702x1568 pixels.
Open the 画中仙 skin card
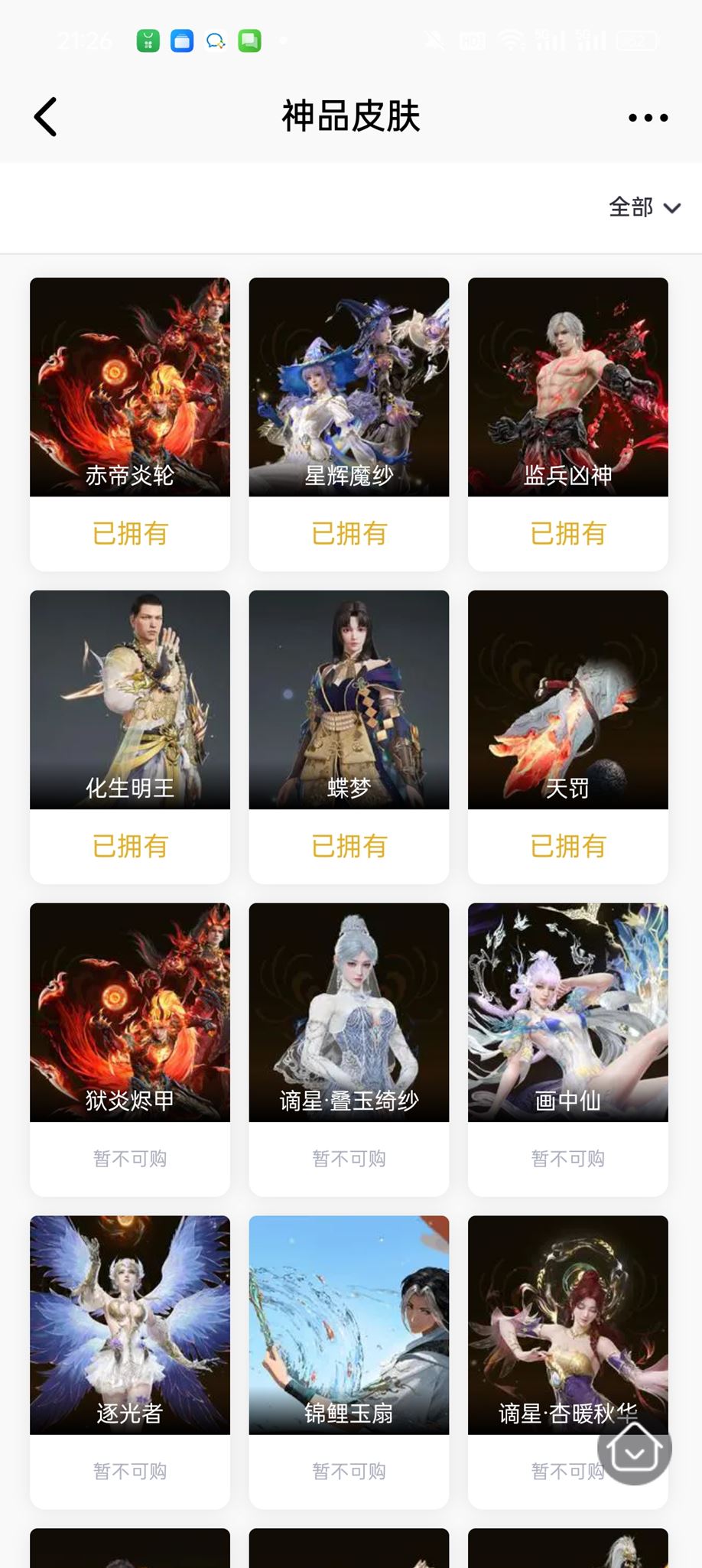567,1012
